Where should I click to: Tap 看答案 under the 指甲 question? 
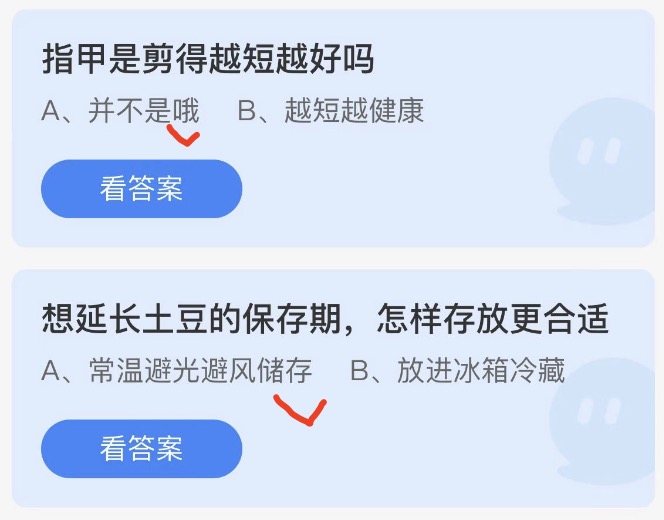(x=141, y=189)
